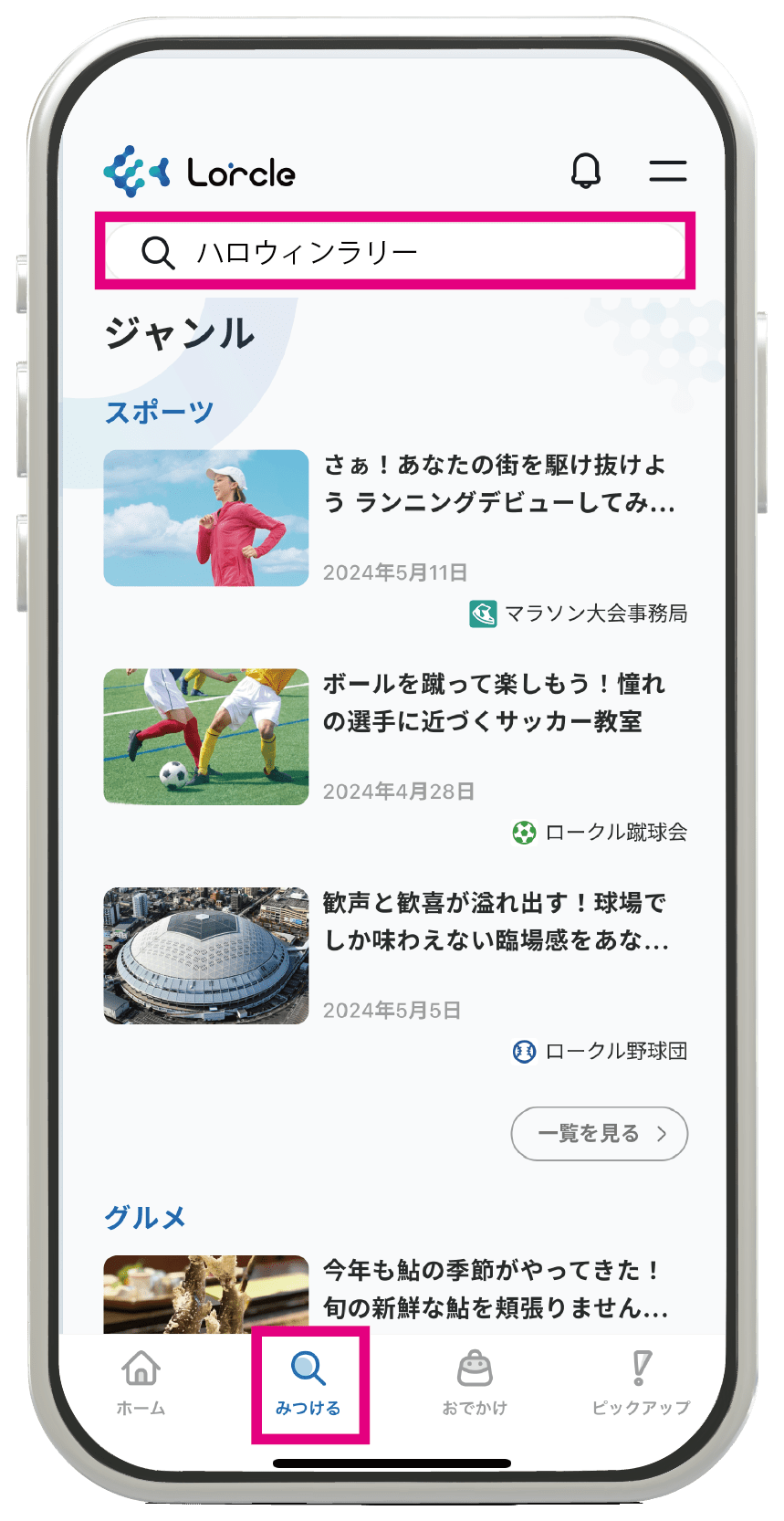
Task: Open the hamburger menu
Action: point(667,171)
